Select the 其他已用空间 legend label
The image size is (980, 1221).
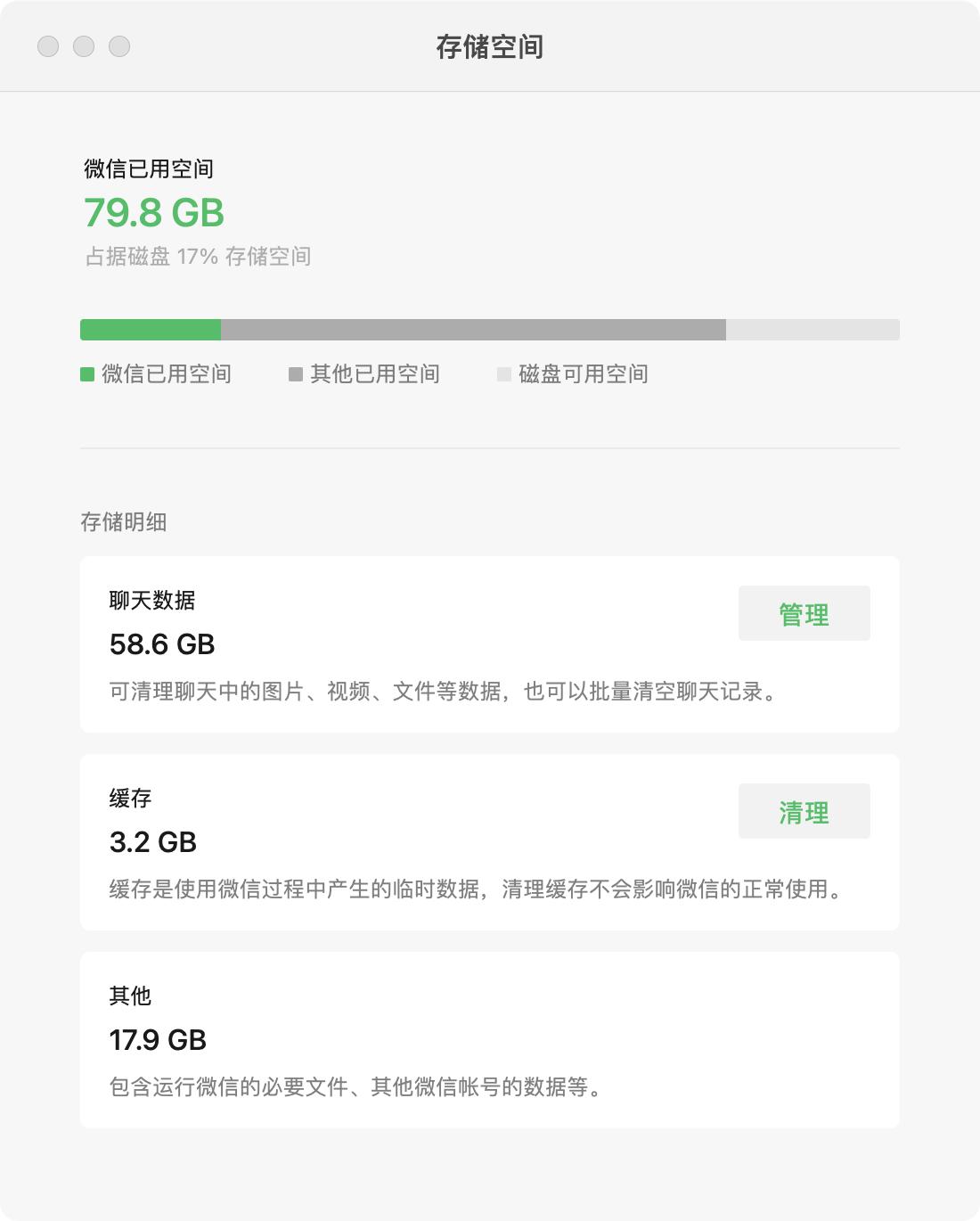click(x=375, y=374)
